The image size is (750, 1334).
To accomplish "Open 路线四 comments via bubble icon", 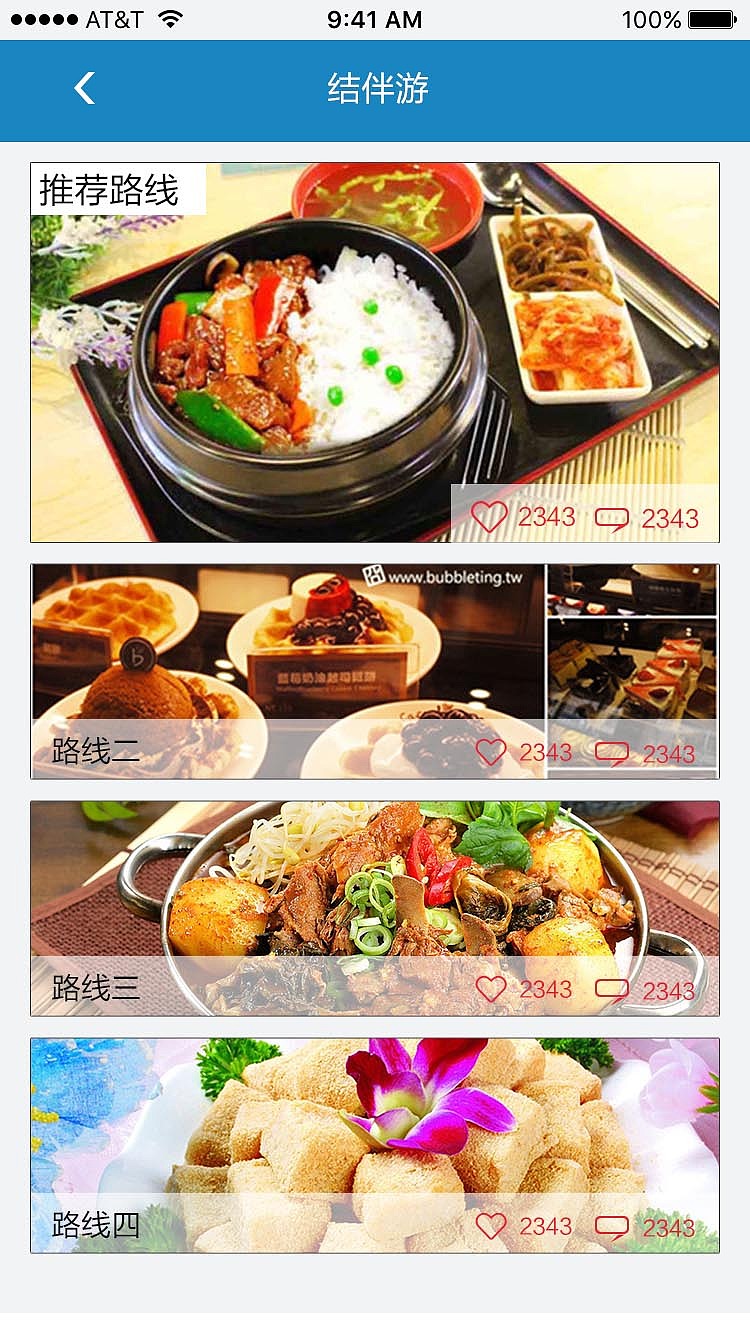I will click(x=611, y=1226).
